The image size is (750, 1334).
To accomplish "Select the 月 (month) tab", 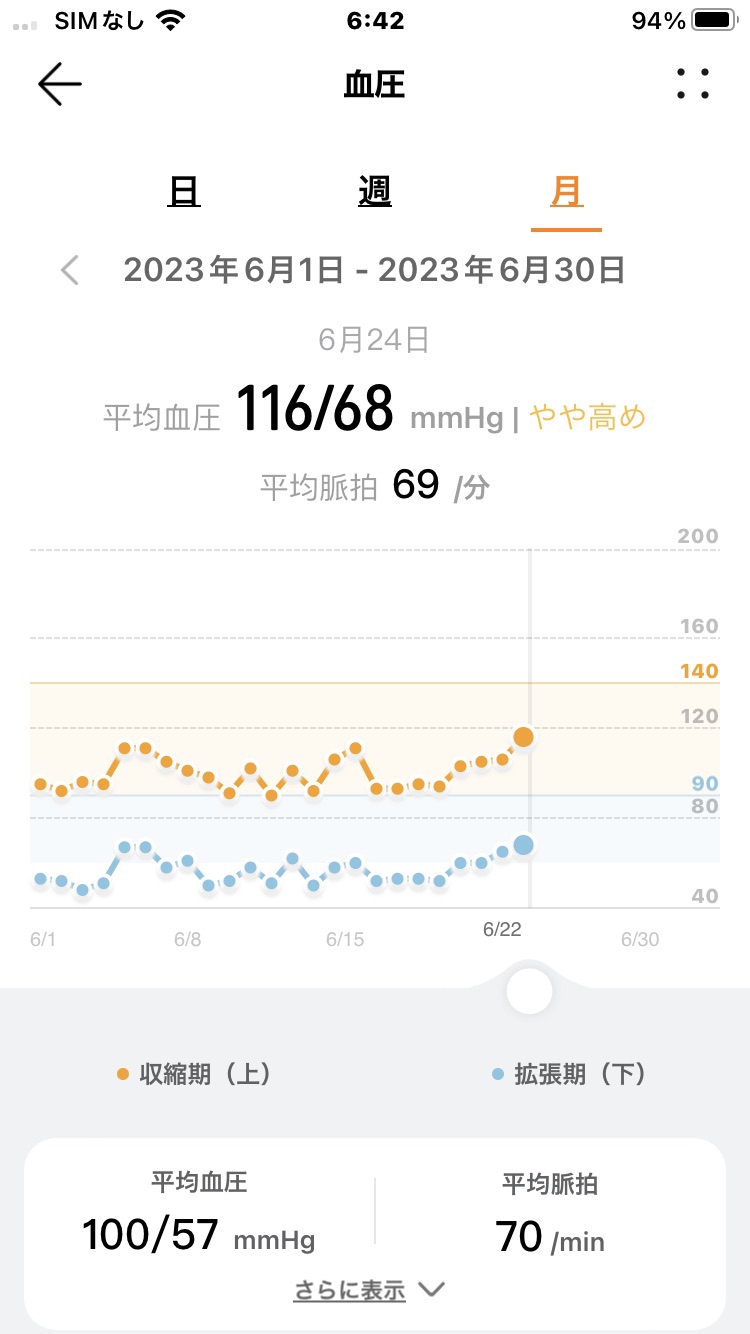I will click(567, 191).
